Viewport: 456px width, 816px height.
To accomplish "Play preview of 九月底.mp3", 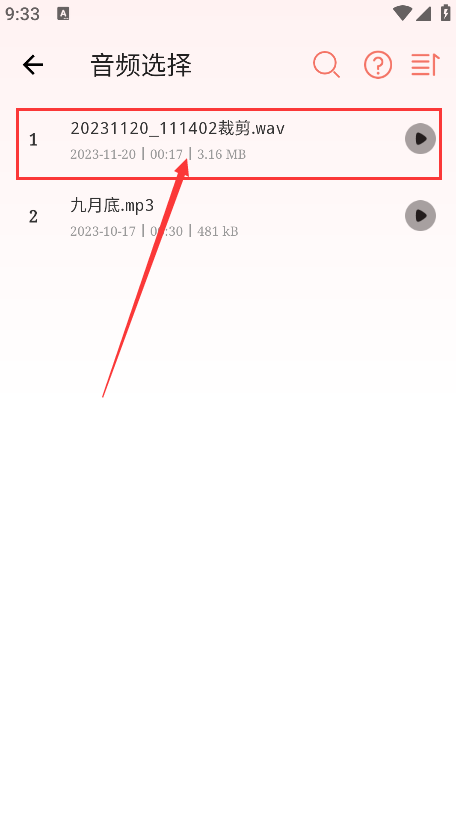I will [420, 215].
